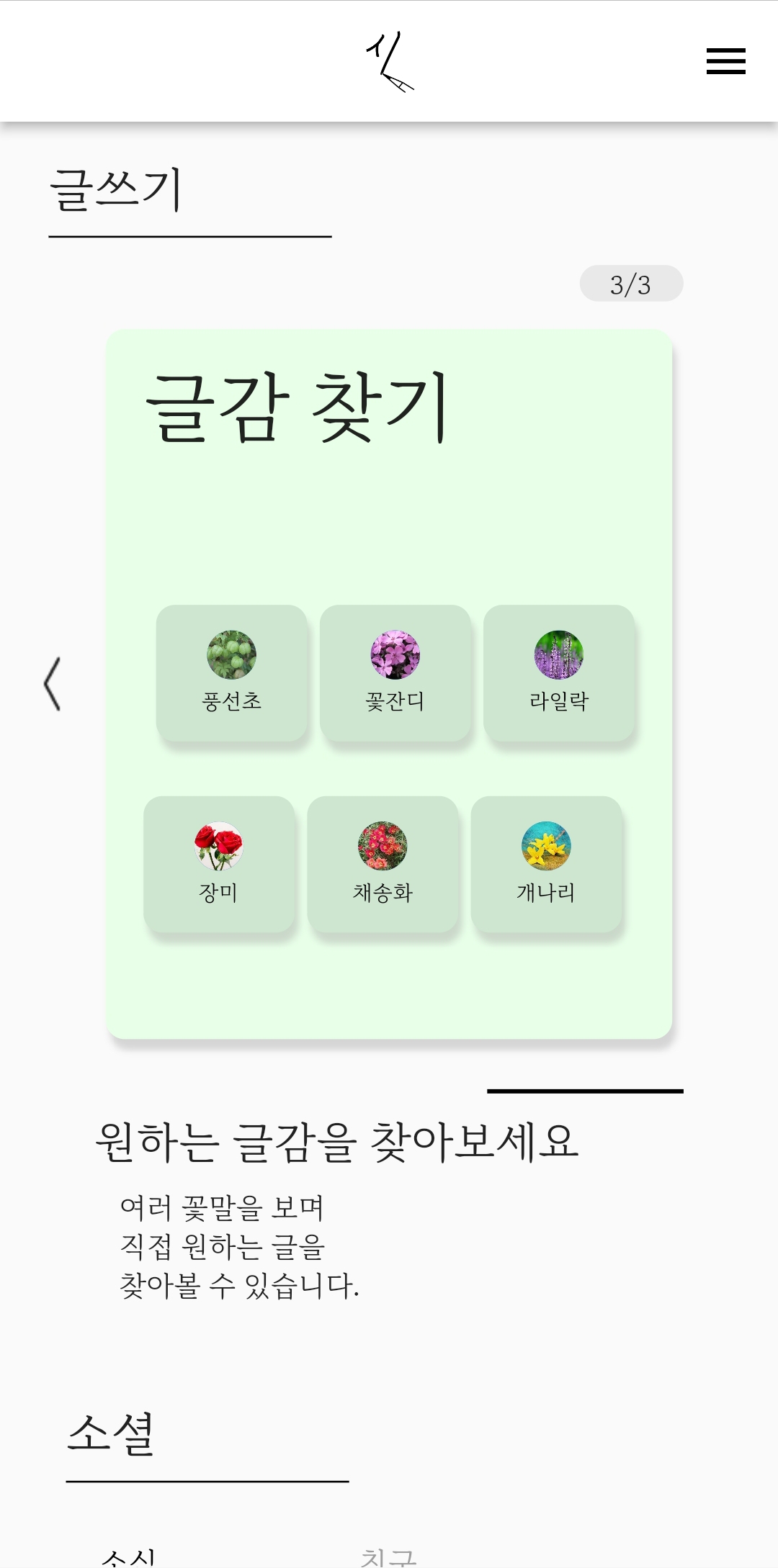Pick the 채송화 flower card
The image size is (778, 1568).
tap(383, 864)
